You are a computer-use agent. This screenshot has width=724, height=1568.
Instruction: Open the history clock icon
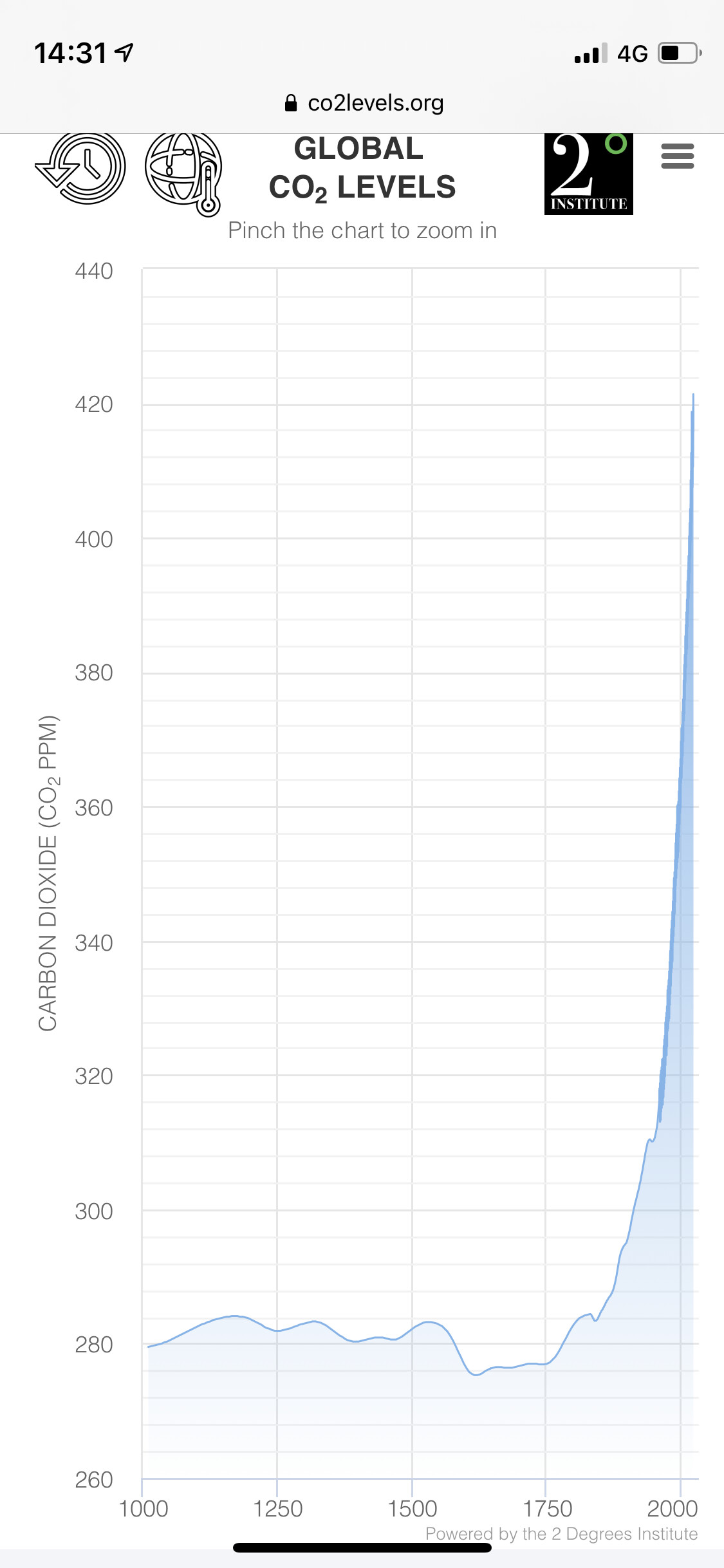tap(80, 169)
